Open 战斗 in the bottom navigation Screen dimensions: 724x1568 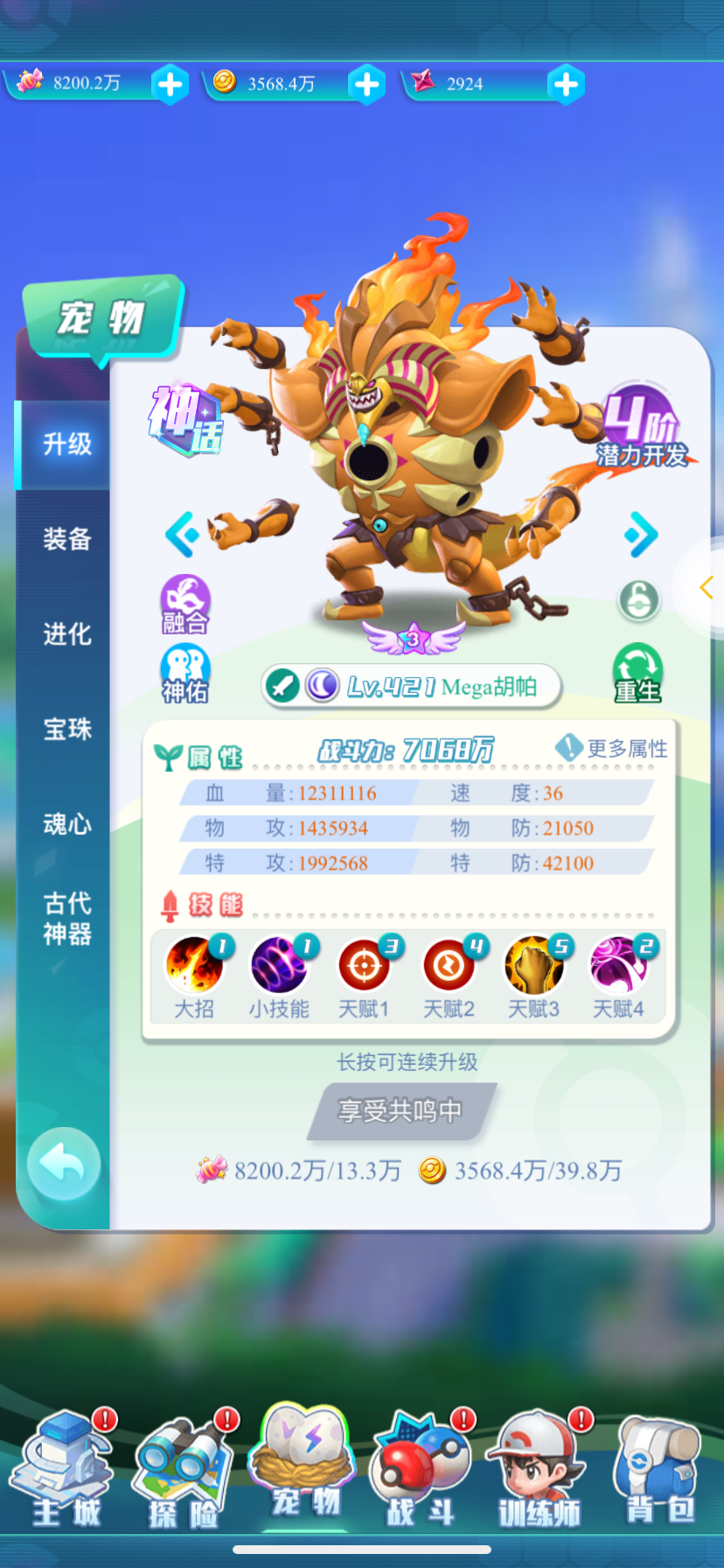point(421,1469)
